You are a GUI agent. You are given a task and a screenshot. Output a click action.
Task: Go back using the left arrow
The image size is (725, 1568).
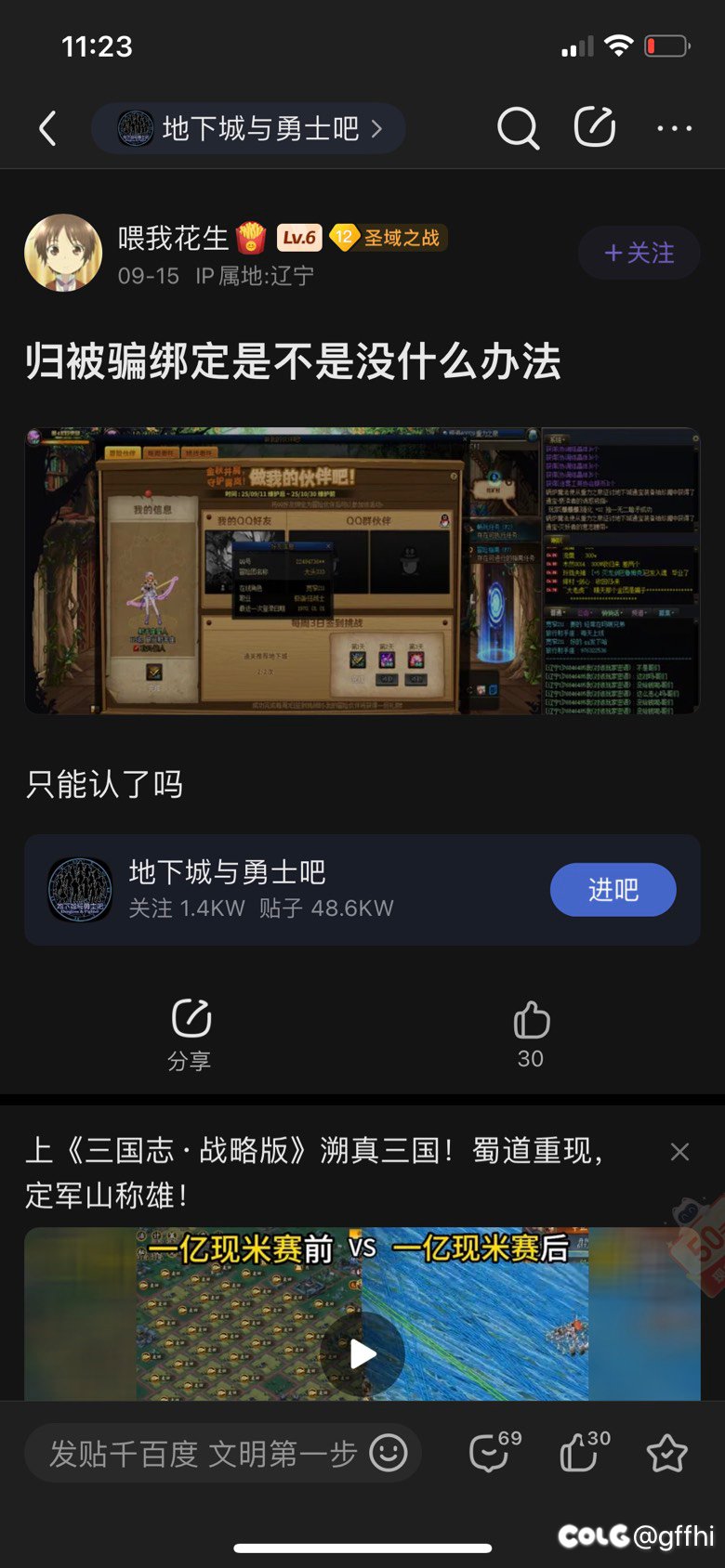point(46,128)
